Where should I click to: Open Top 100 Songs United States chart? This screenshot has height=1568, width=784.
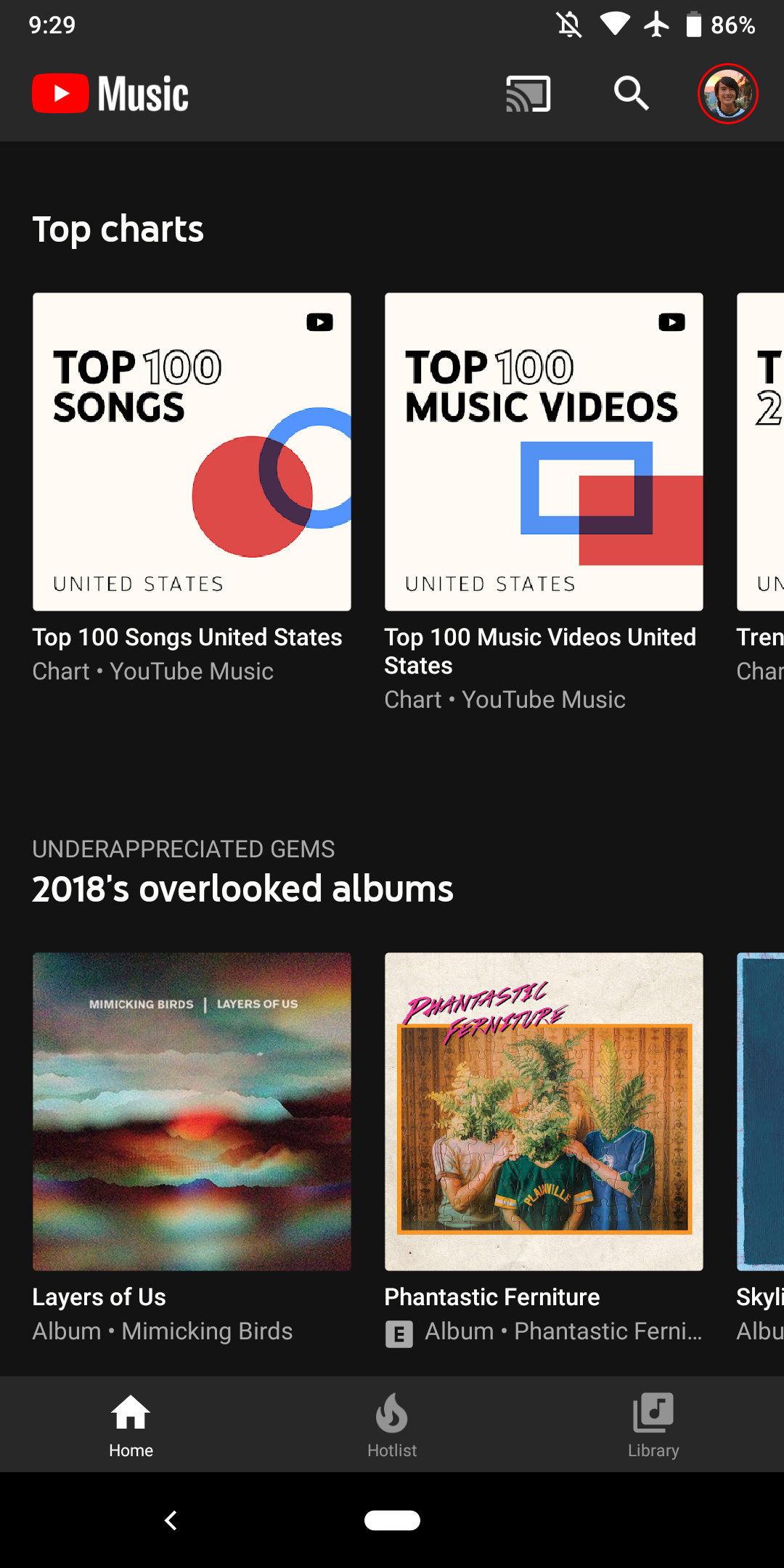click(192, 452)
